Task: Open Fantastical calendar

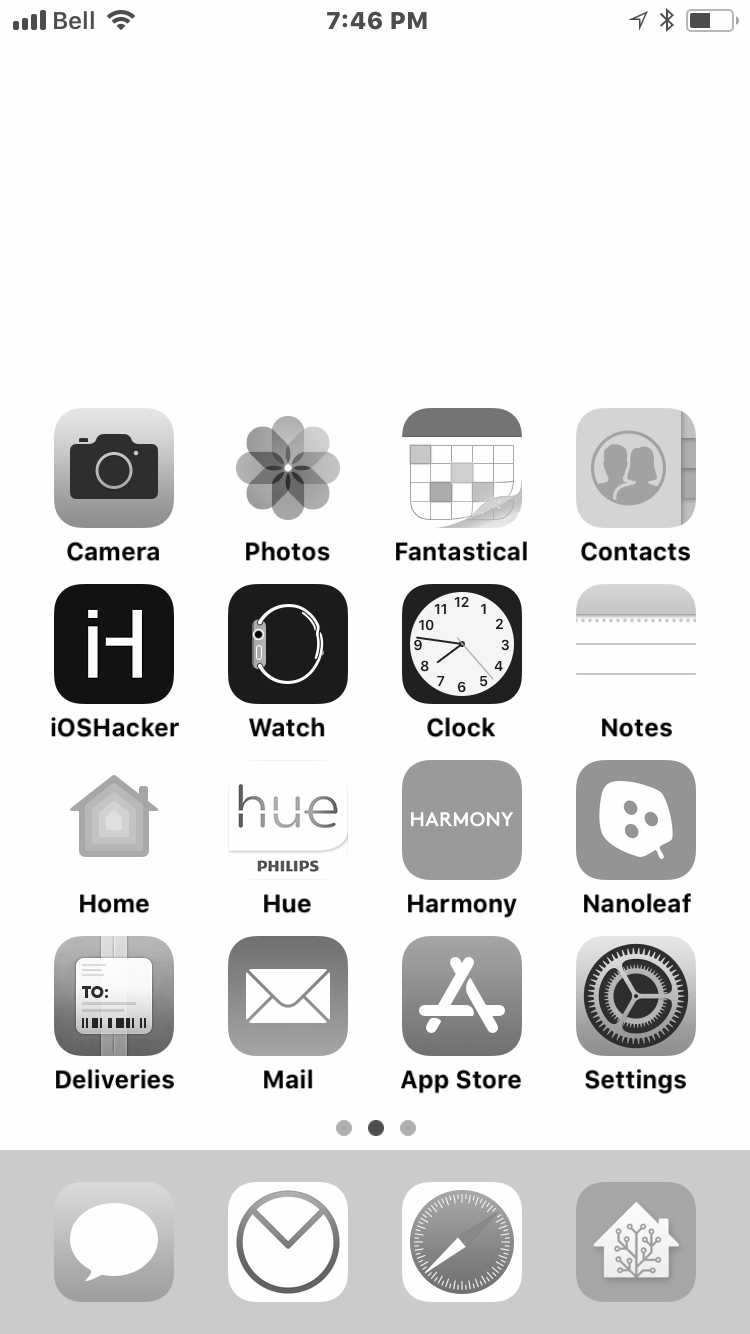Action: (462, 468)
